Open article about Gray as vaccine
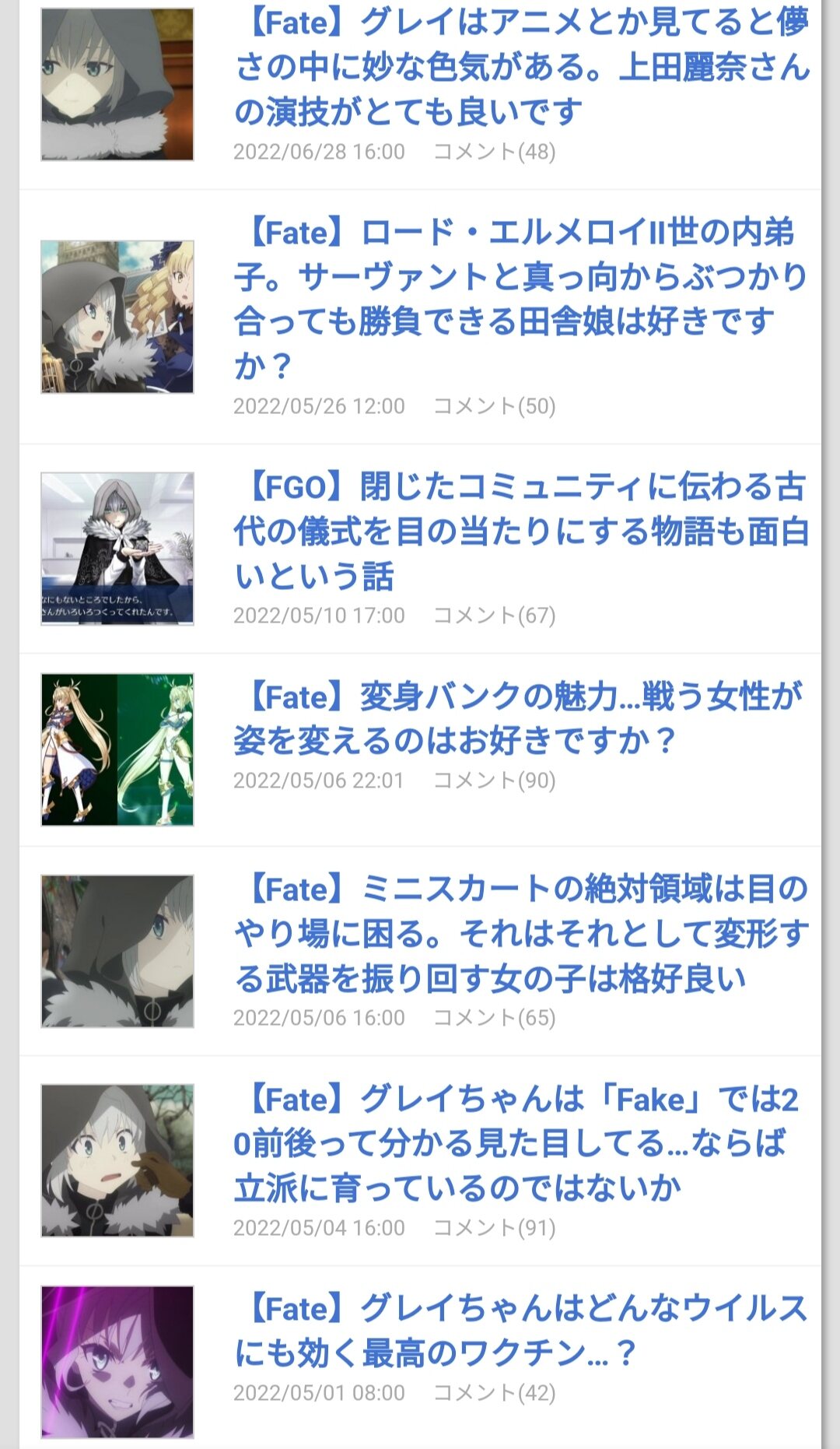Image resolution: width=840 pixels, height=1449 pixels. point(521,1331)
